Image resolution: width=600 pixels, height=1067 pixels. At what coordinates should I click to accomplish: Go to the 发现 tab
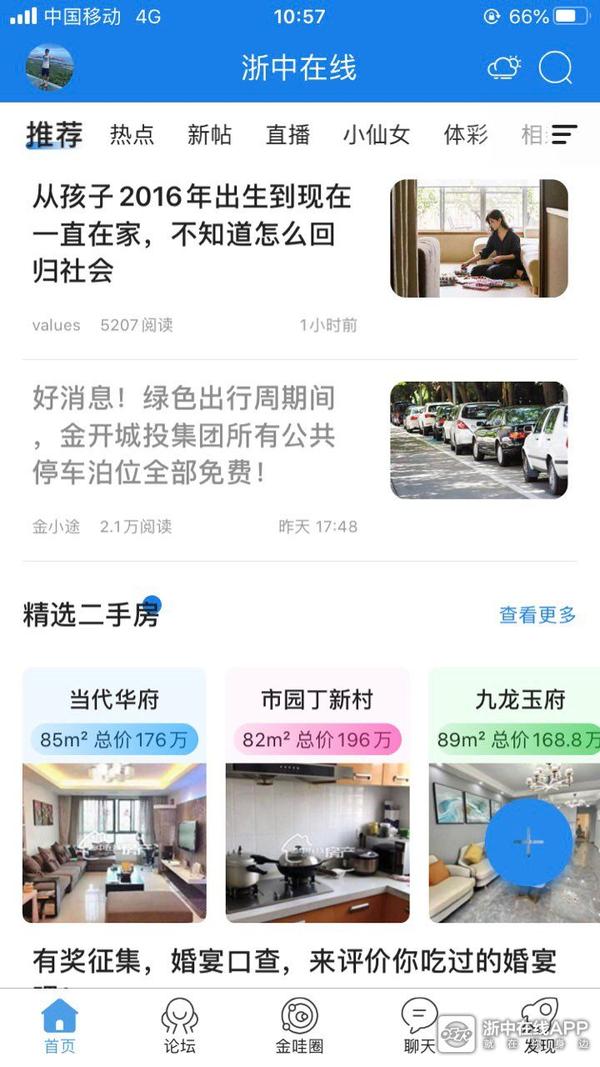(x=540, y=1027)
